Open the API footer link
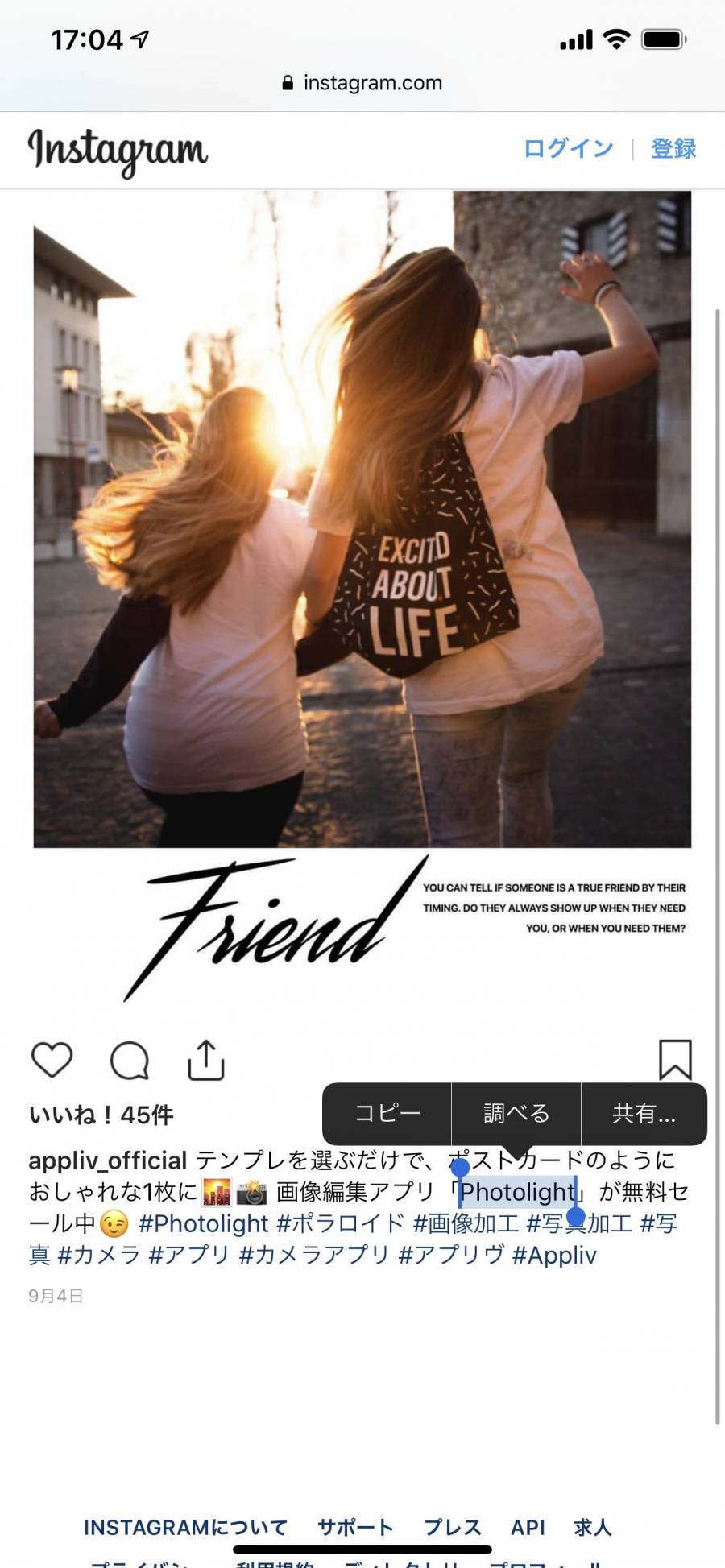Image resolution: width=725 pixels, height=1568 pixels. 528,1527
